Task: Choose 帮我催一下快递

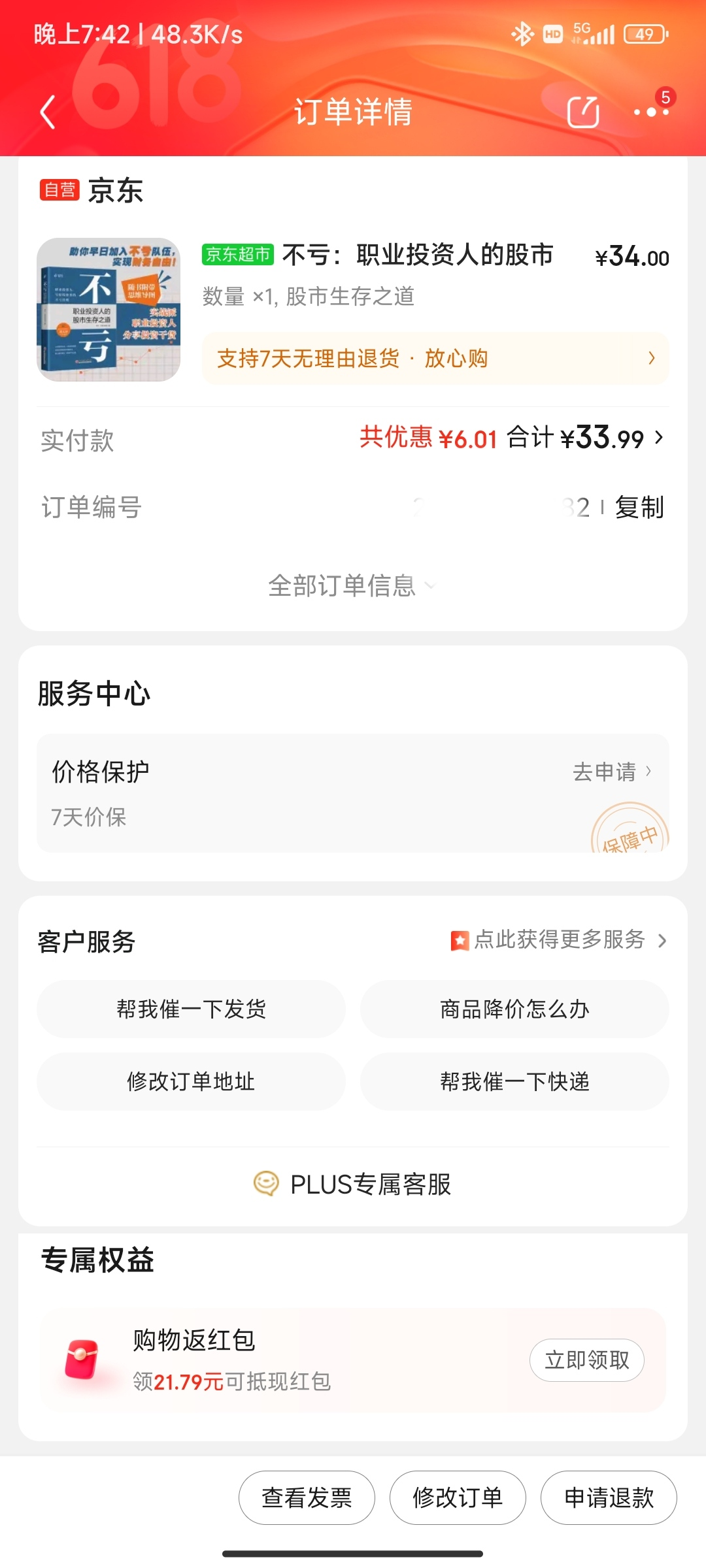Action: tap(514, 1081)
